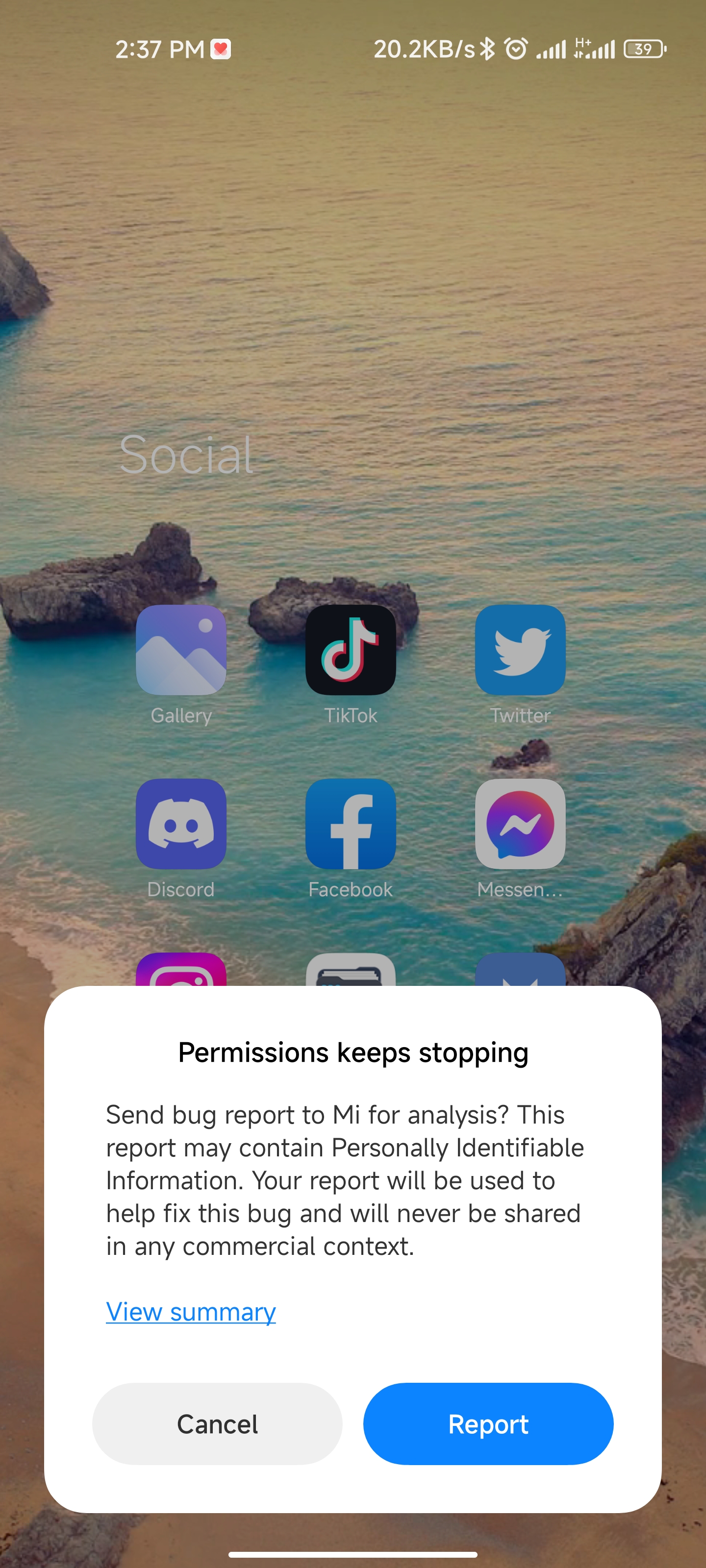Cancel the bug report dialog
Screen dimensions: 706x1568
(217, 1423)
